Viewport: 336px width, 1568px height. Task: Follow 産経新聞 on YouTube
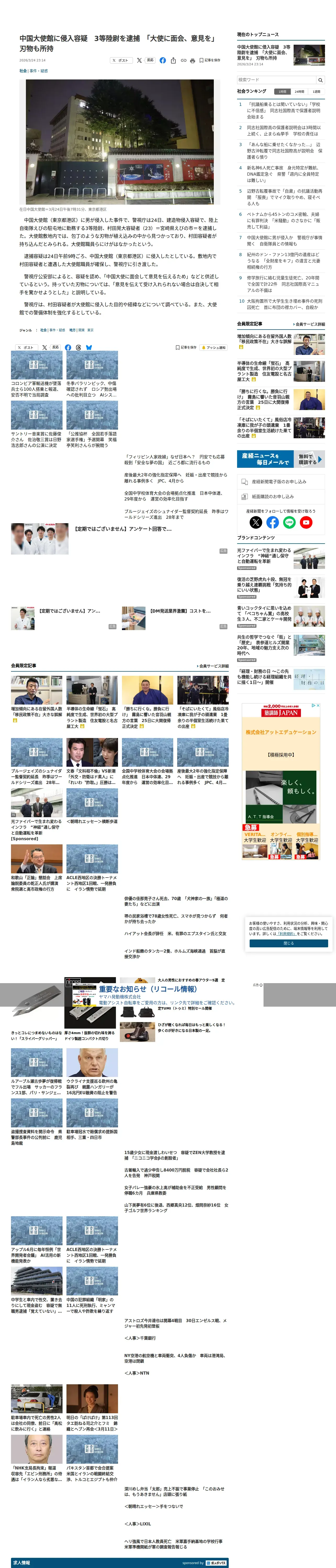306,522
